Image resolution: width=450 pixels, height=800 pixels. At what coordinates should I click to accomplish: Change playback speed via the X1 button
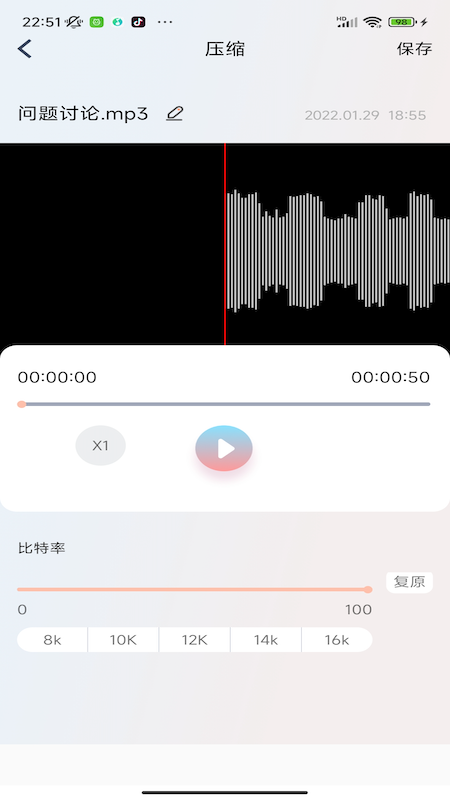coord(101,445)
